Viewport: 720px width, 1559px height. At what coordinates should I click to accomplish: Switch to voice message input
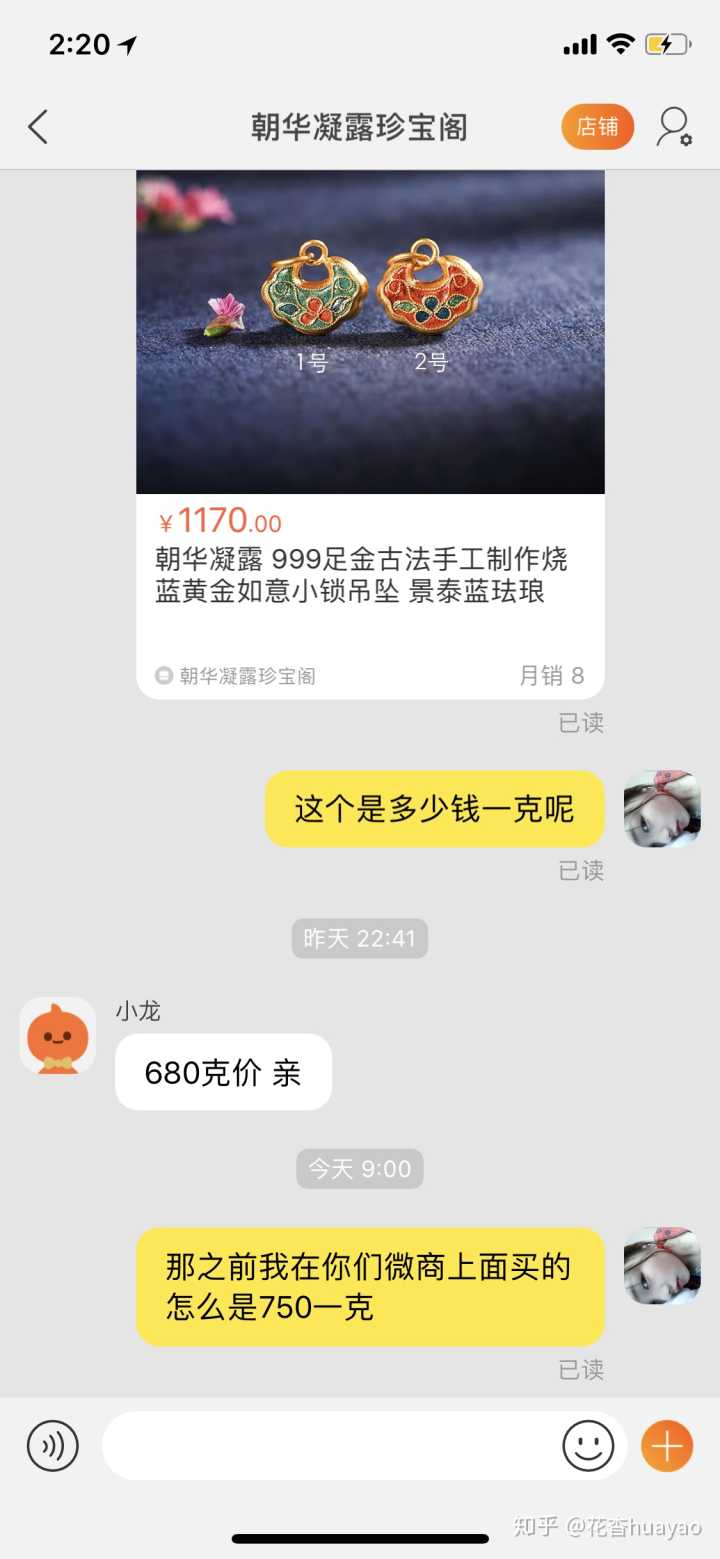click(52, 1445)
